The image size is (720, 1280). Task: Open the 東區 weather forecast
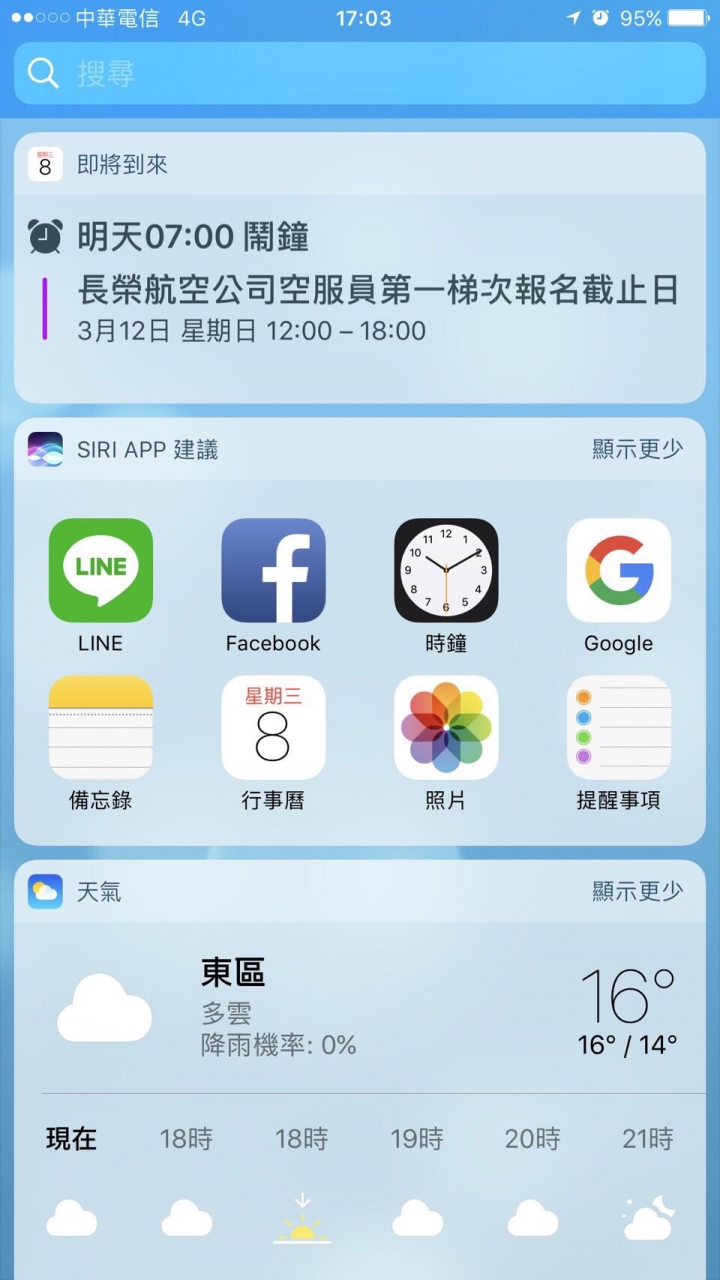360,1008
